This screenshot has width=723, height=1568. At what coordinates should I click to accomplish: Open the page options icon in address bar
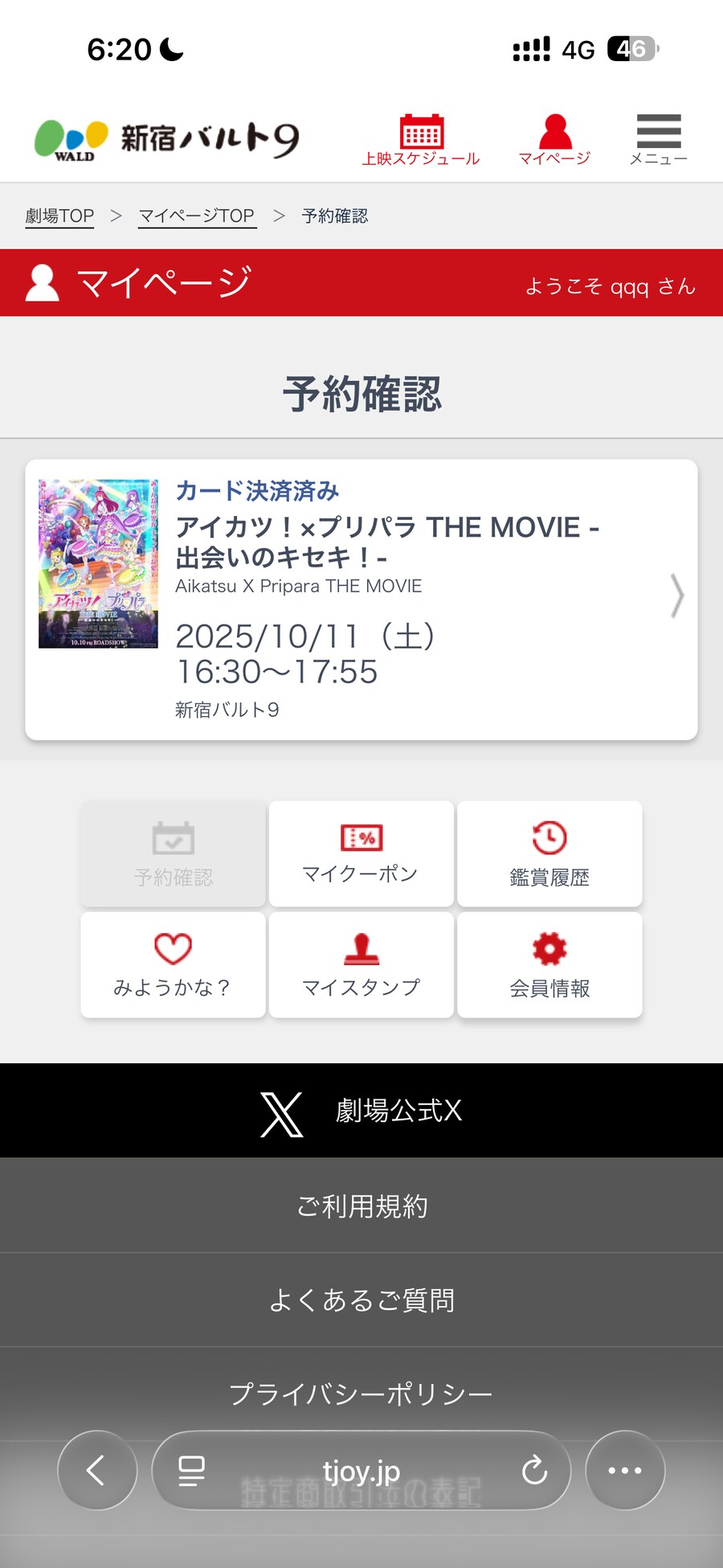tap(191, 1471)
